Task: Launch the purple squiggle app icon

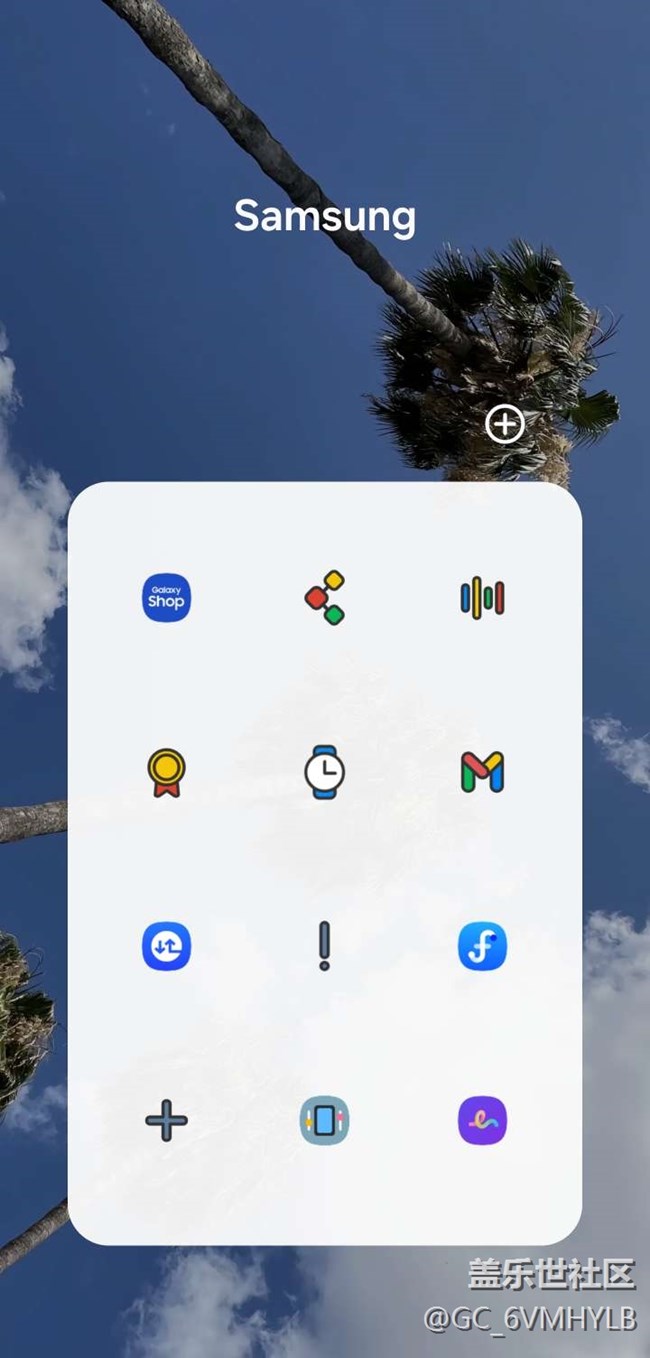Action: (483, 1121)
